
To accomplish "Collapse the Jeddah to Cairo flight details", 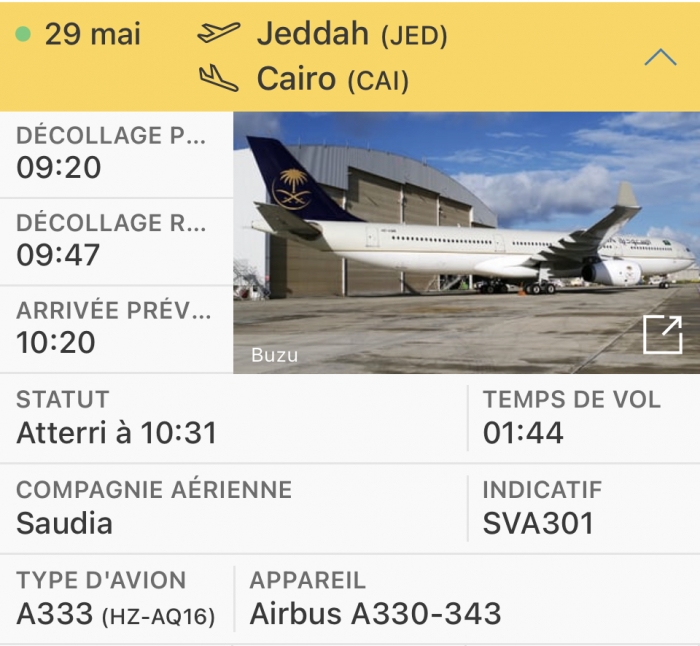I will tap(660, 57).
